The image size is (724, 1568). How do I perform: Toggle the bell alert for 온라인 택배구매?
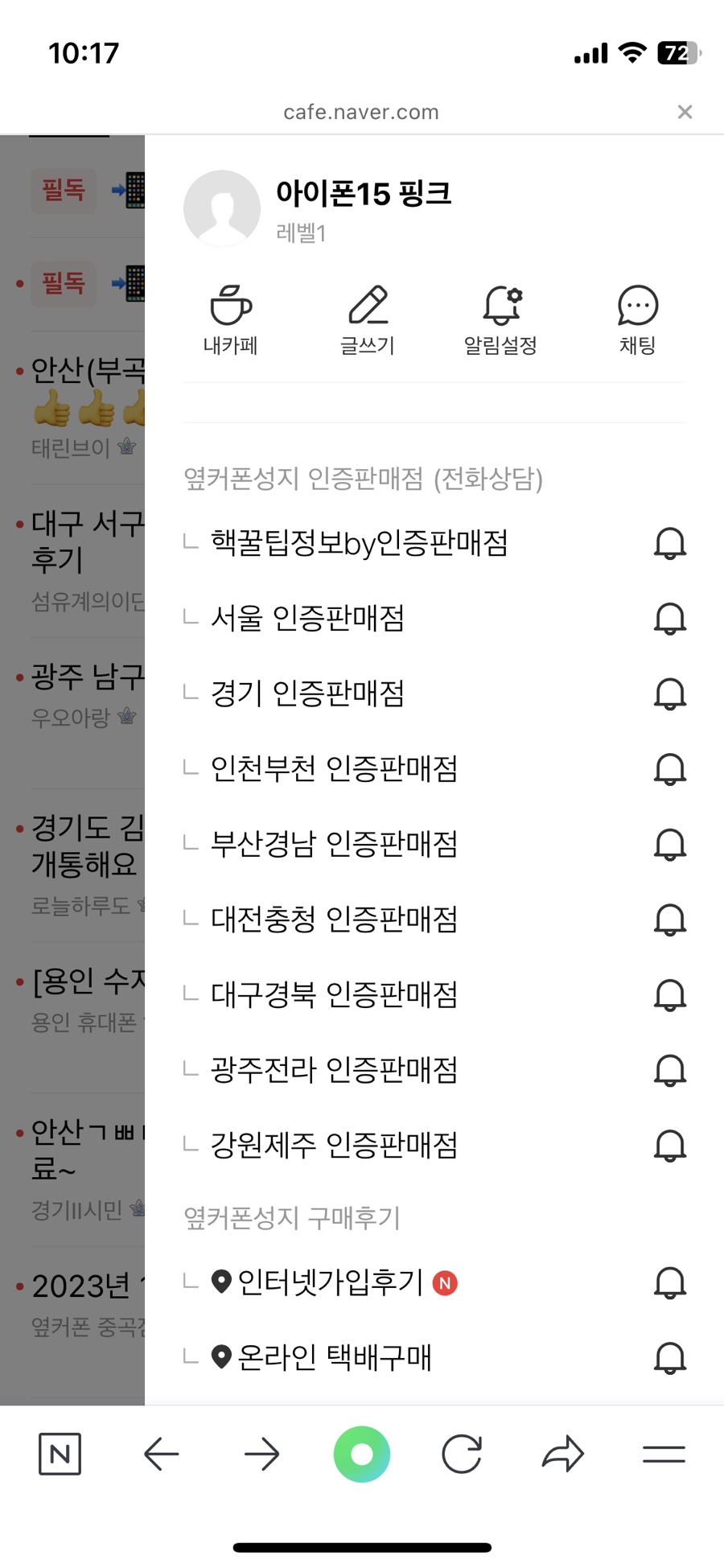(669, 1358)
